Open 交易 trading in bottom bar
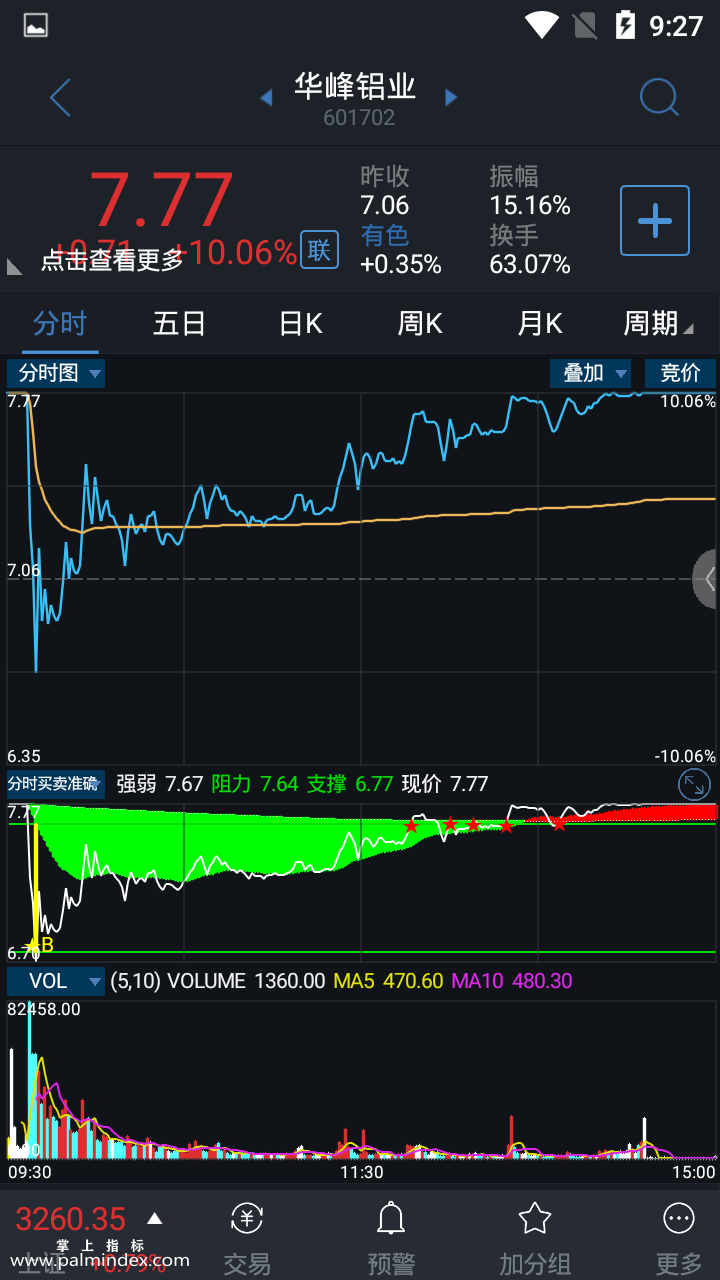720x1280 pixels. click(247, 1238)
